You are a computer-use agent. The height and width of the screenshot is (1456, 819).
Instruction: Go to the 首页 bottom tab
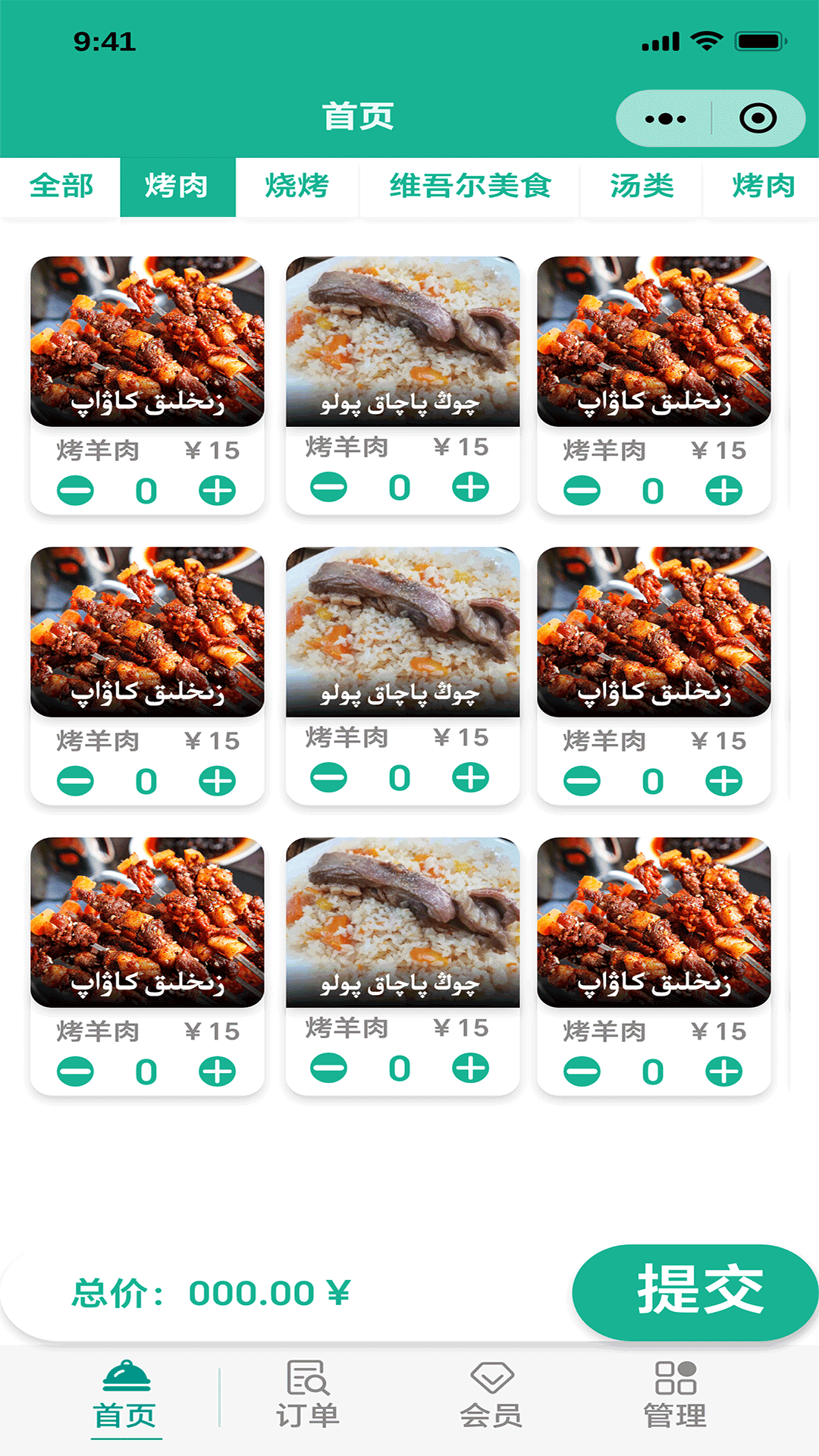point(126,1398)
